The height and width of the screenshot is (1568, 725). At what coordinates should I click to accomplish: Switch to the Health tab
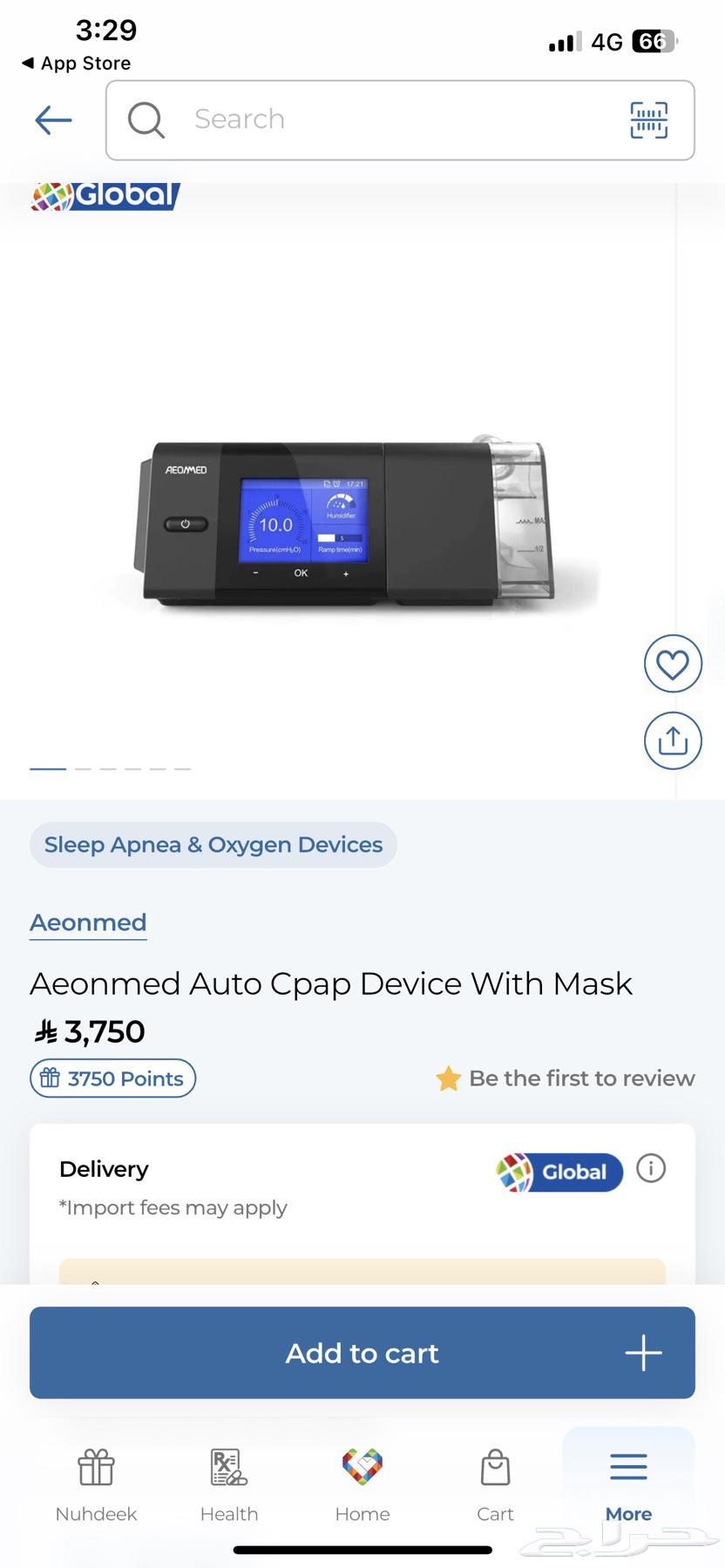click(x=228, y=1485)
